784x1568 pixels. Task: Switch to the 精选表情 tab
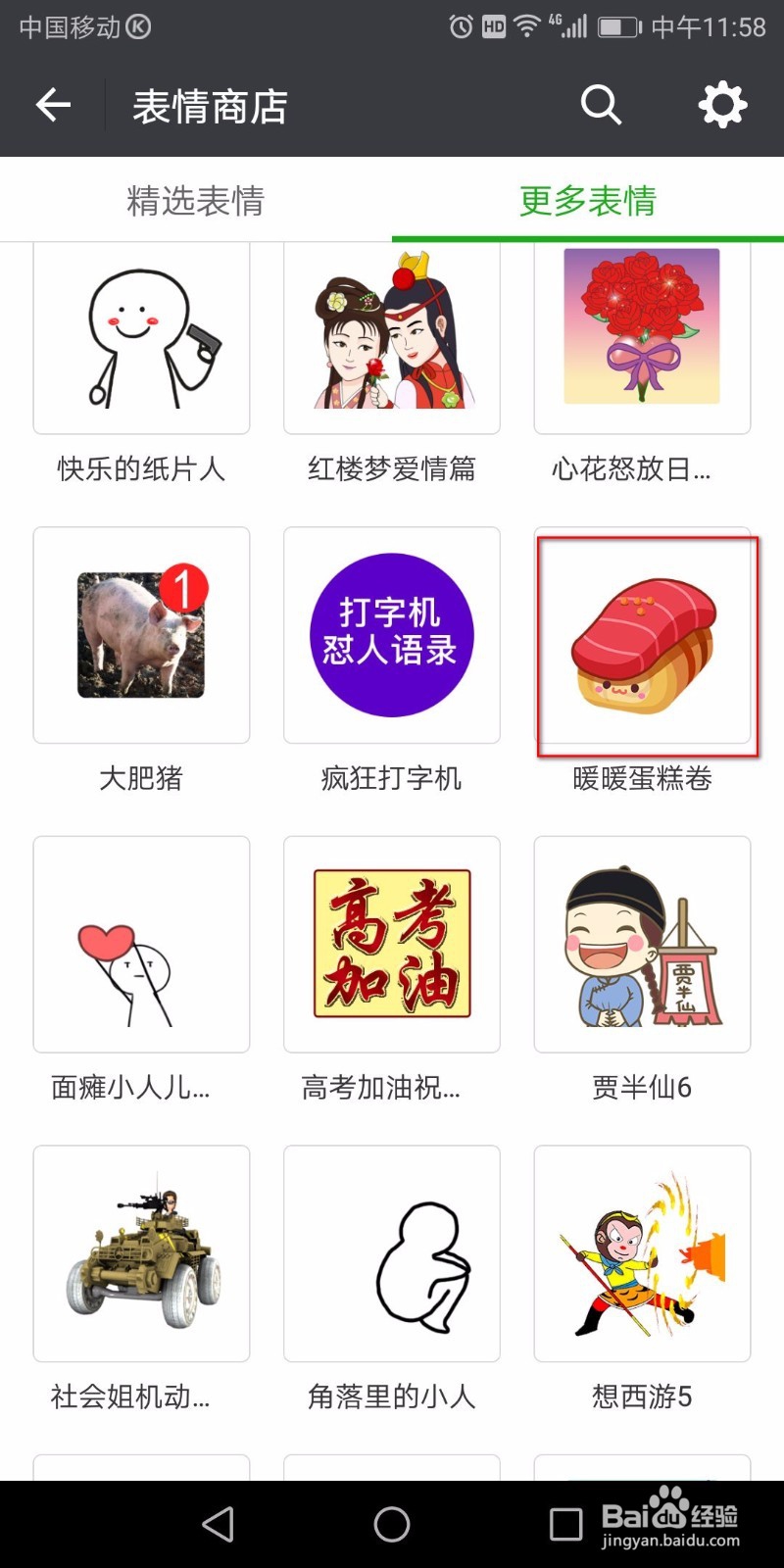point(196,201)
